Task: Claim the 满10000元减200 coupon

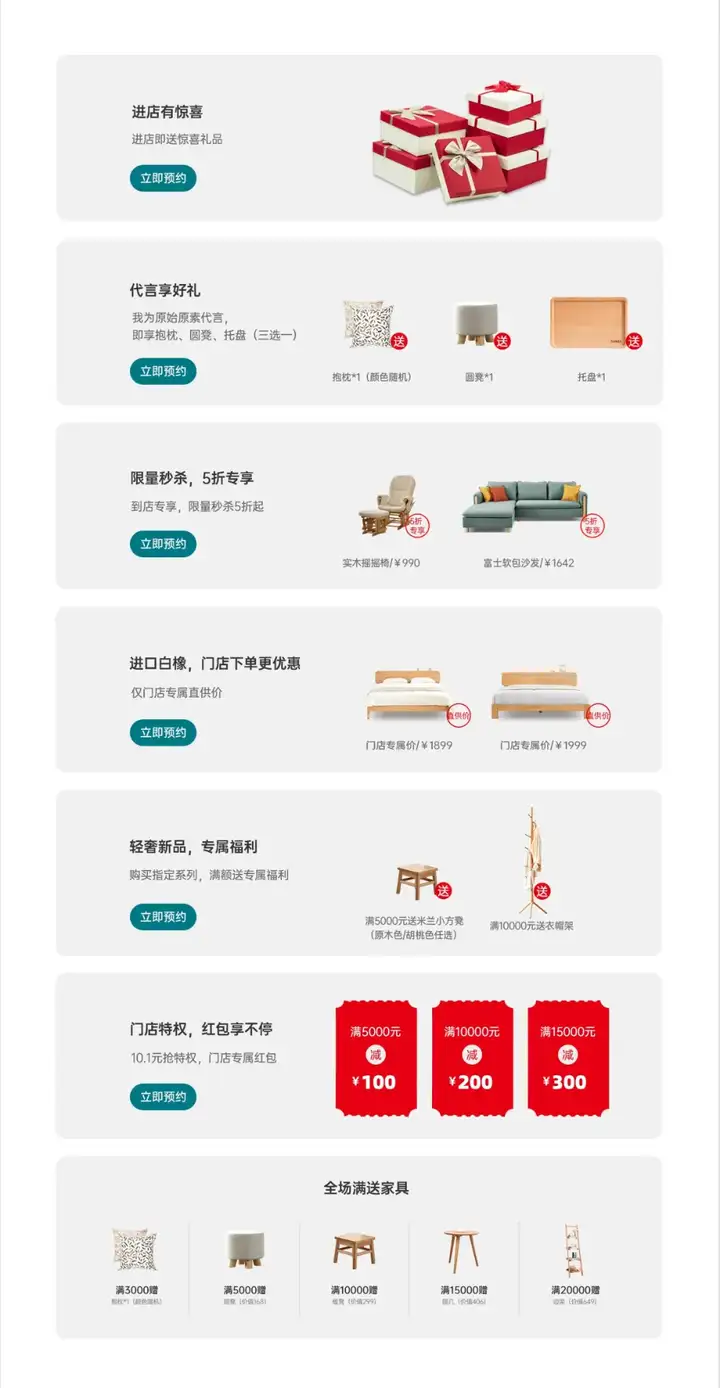Action: point(472,1056)
